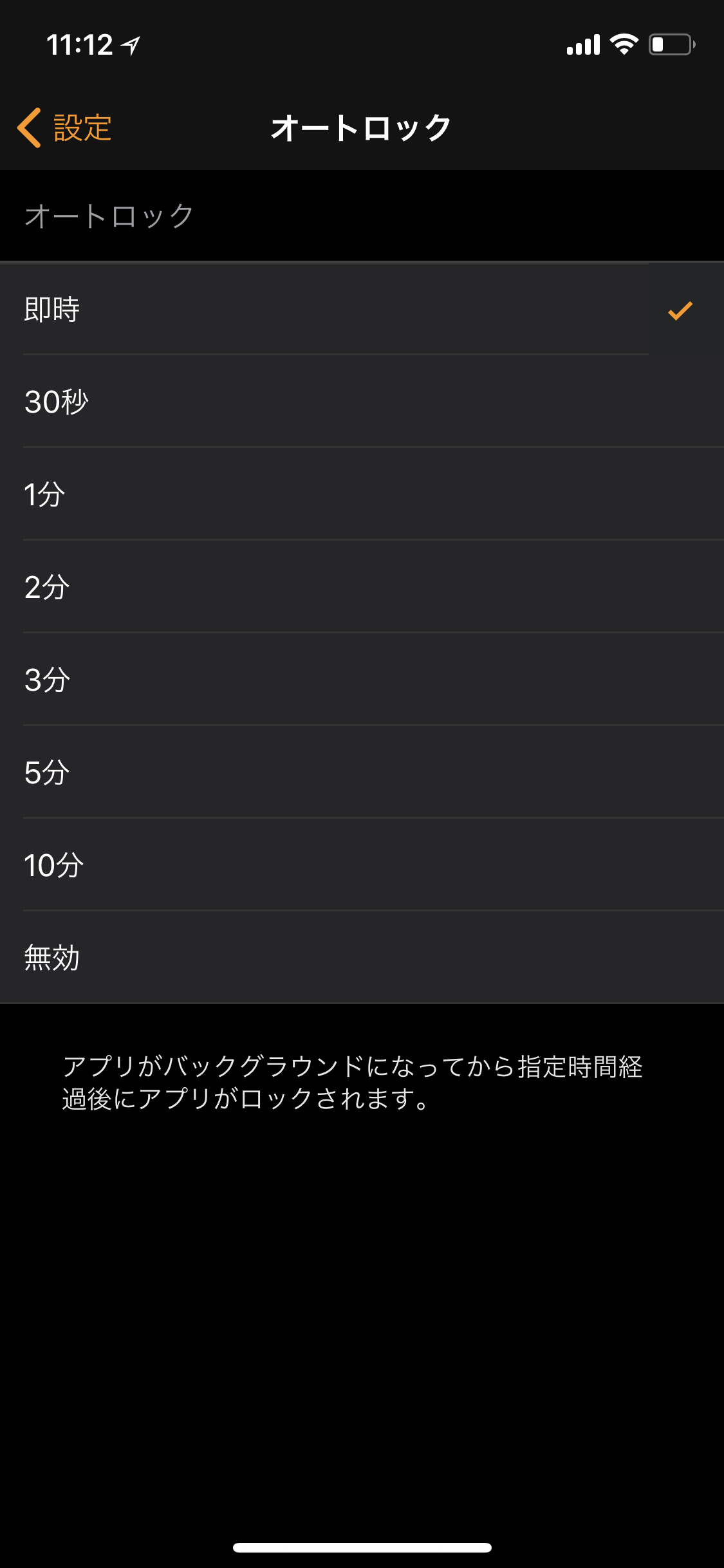Choose 30秒 for auto-lock
This screenshot has width=724, height=1568.
click(x=362, y=401)
